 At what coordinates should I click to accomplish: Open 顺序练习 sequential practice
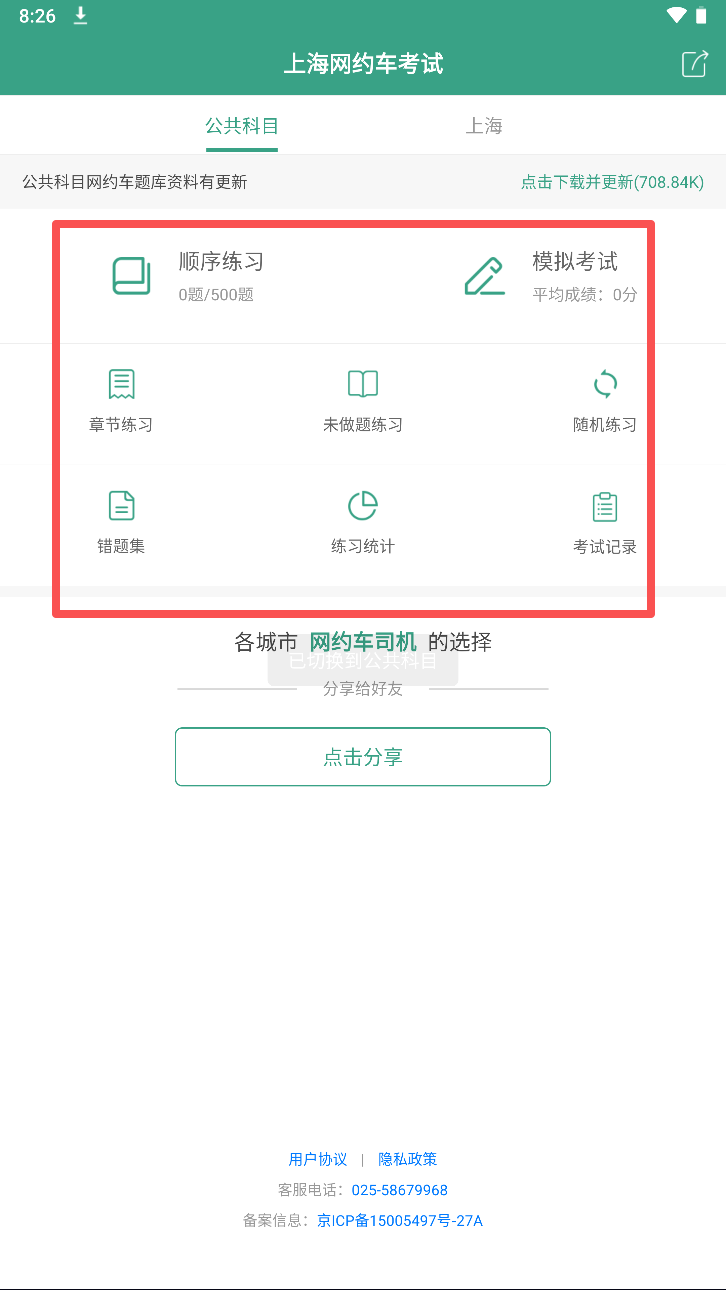[x=188, y=276]
